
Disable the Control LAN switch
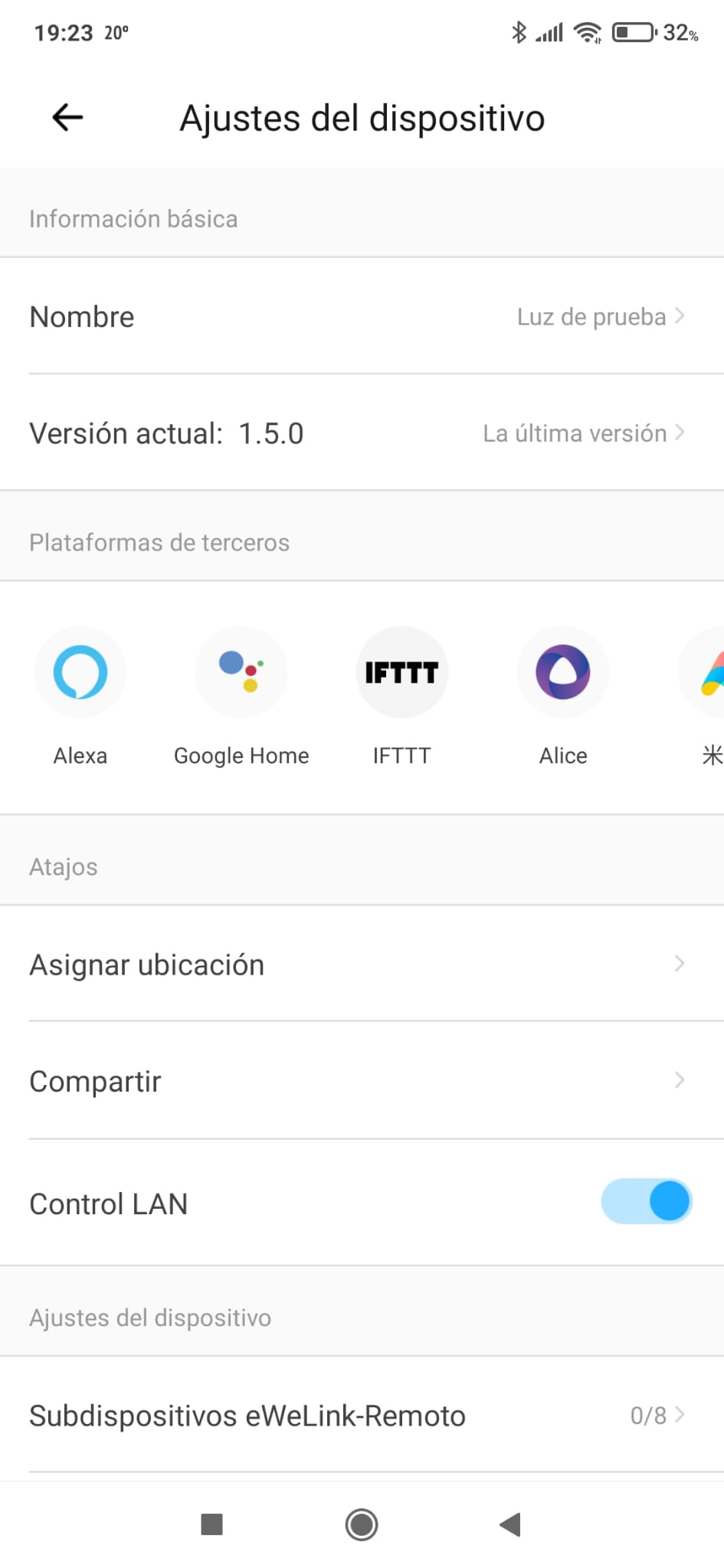coord(647,1201)
